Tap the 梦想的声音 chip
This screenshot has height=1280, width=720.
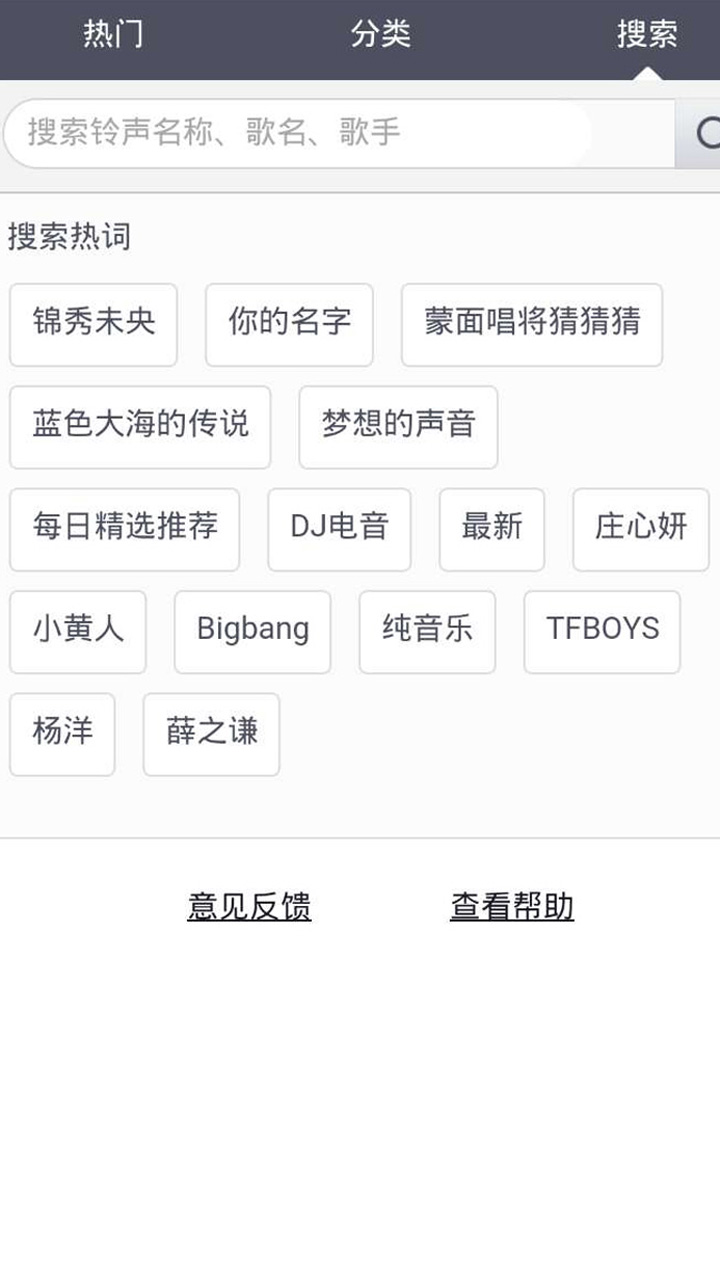[x=398, y=427]
